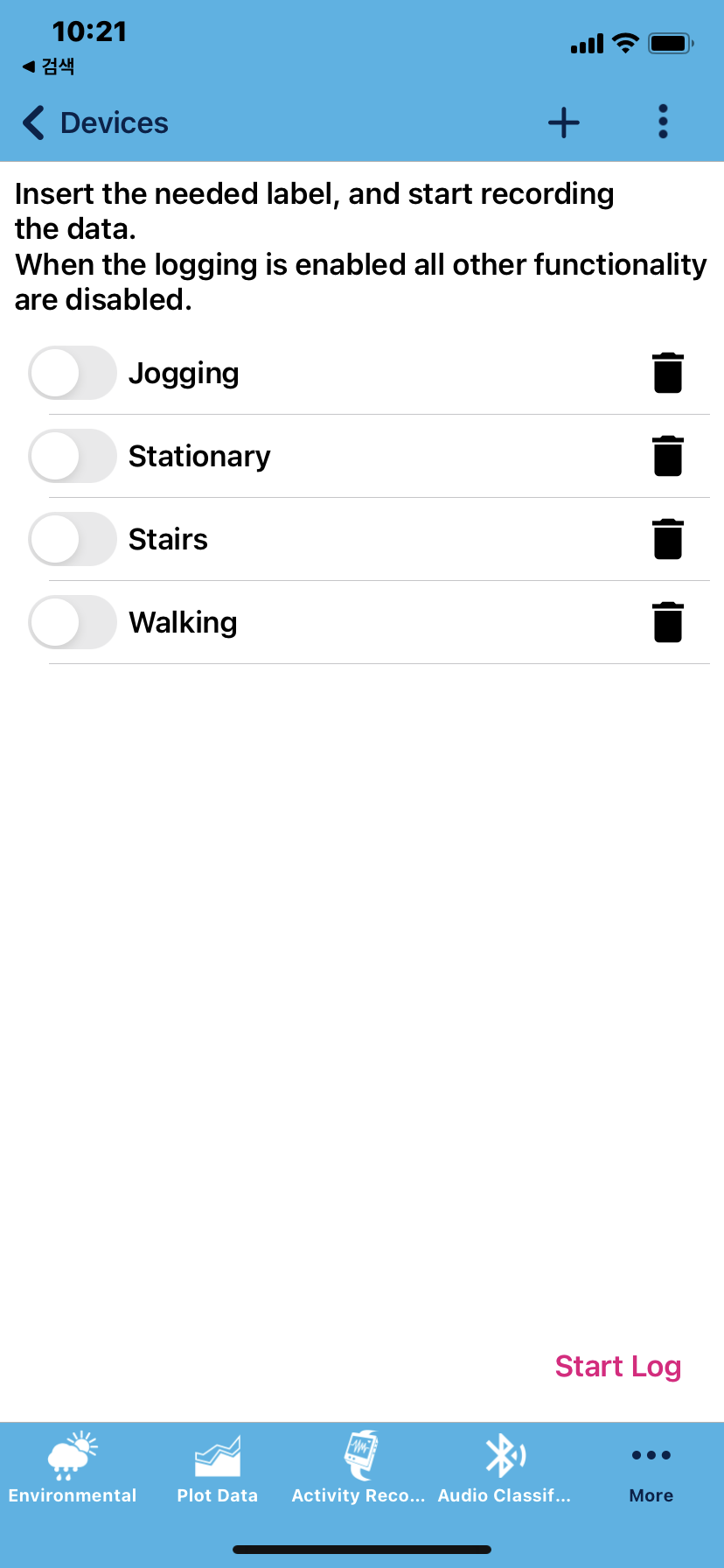The height and width of the screenshot is (1568, 724).
Task: Tap Start Log to begin recording
Action: (617, 1366)
